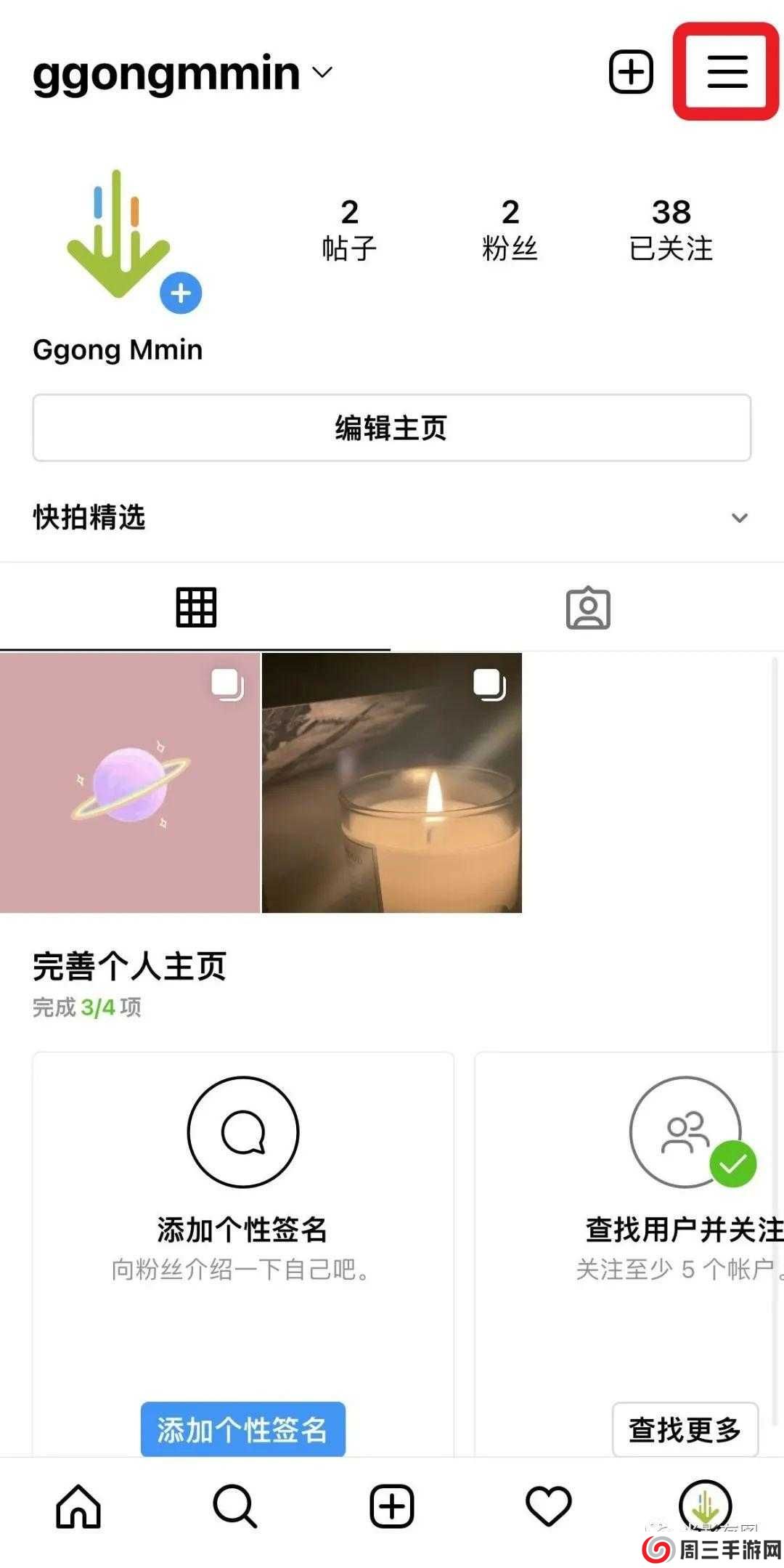Go to the home feed tab

(x=78, y=1506)
